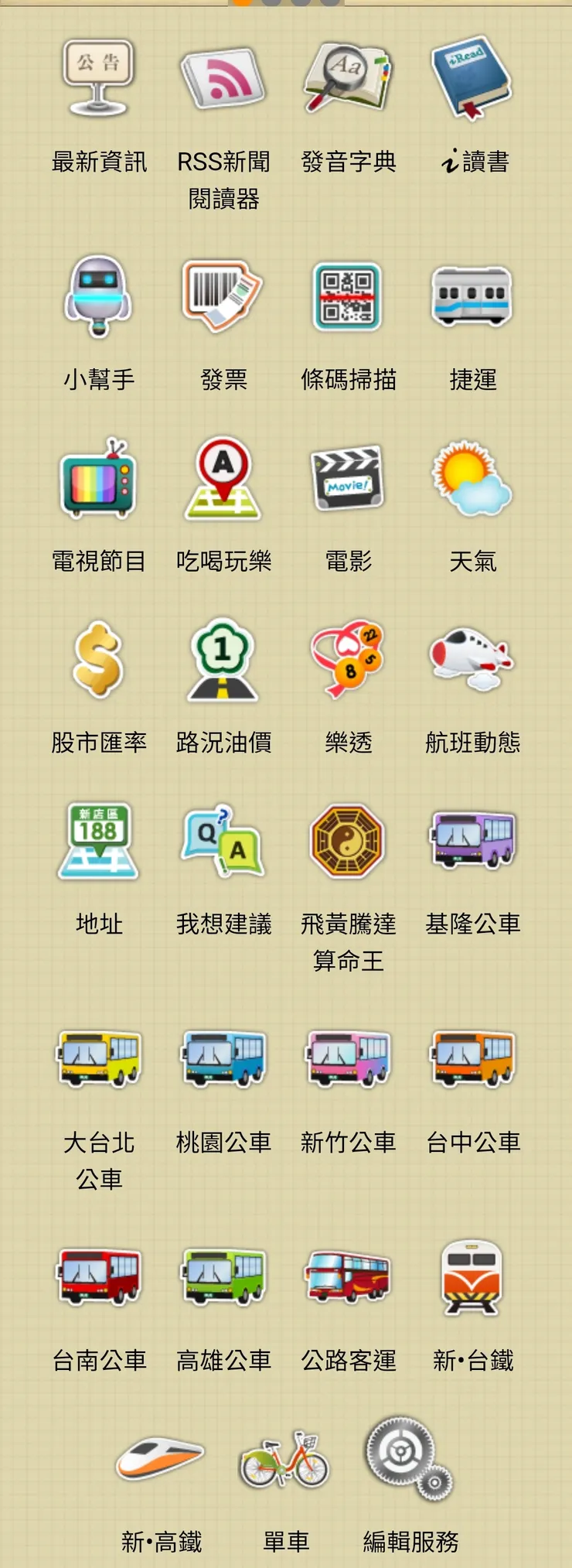Image resolution: width=572 pixels, height=1568 pixels.
Task: Check the 天氣 weather forecast
Action: coord(470,478)
